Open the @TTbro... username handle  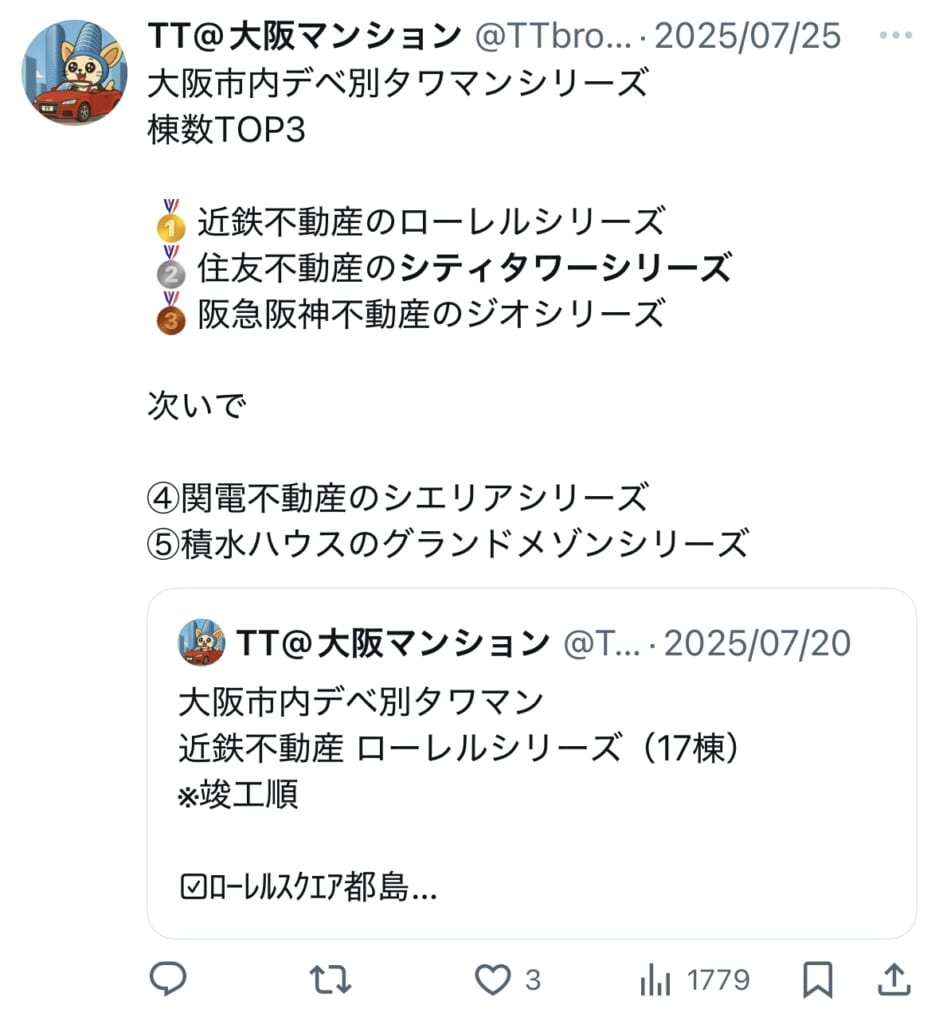(x=552, y=37)
